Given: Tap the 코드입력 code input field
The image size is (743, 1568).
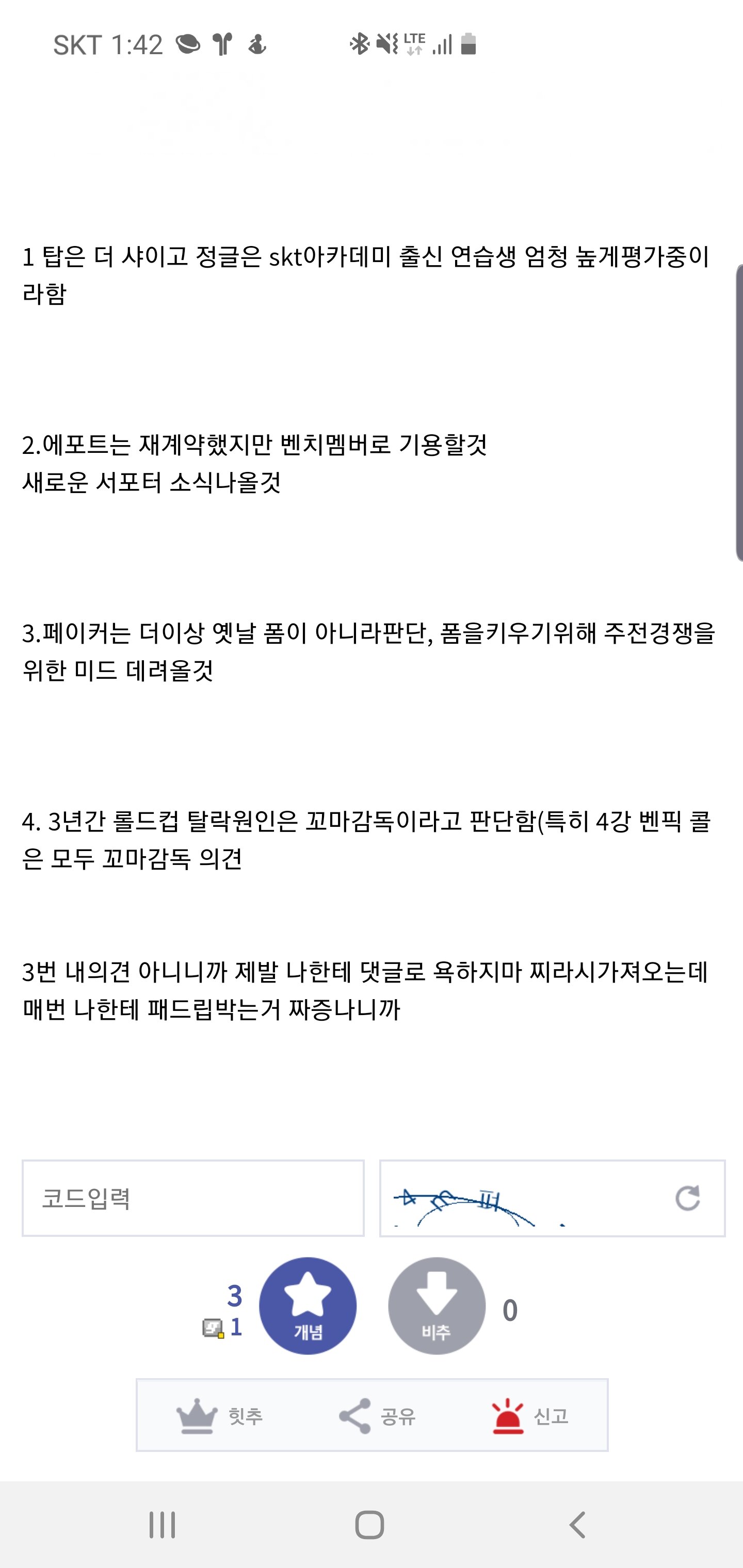Looking at the screenshot, I should 192,1198.
